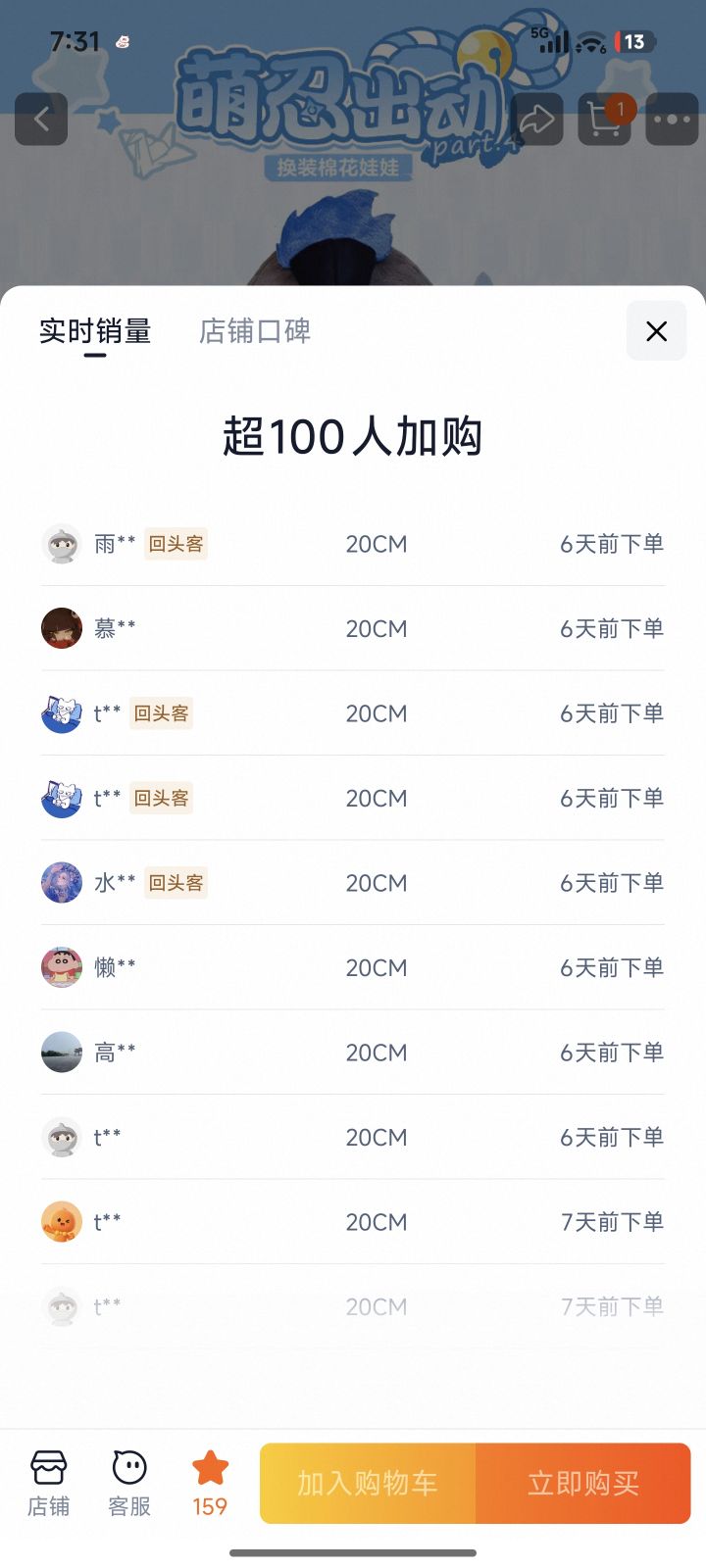Contact 客服 customer service
This screenshot has height=1568, width=706.
[129, 1483]
